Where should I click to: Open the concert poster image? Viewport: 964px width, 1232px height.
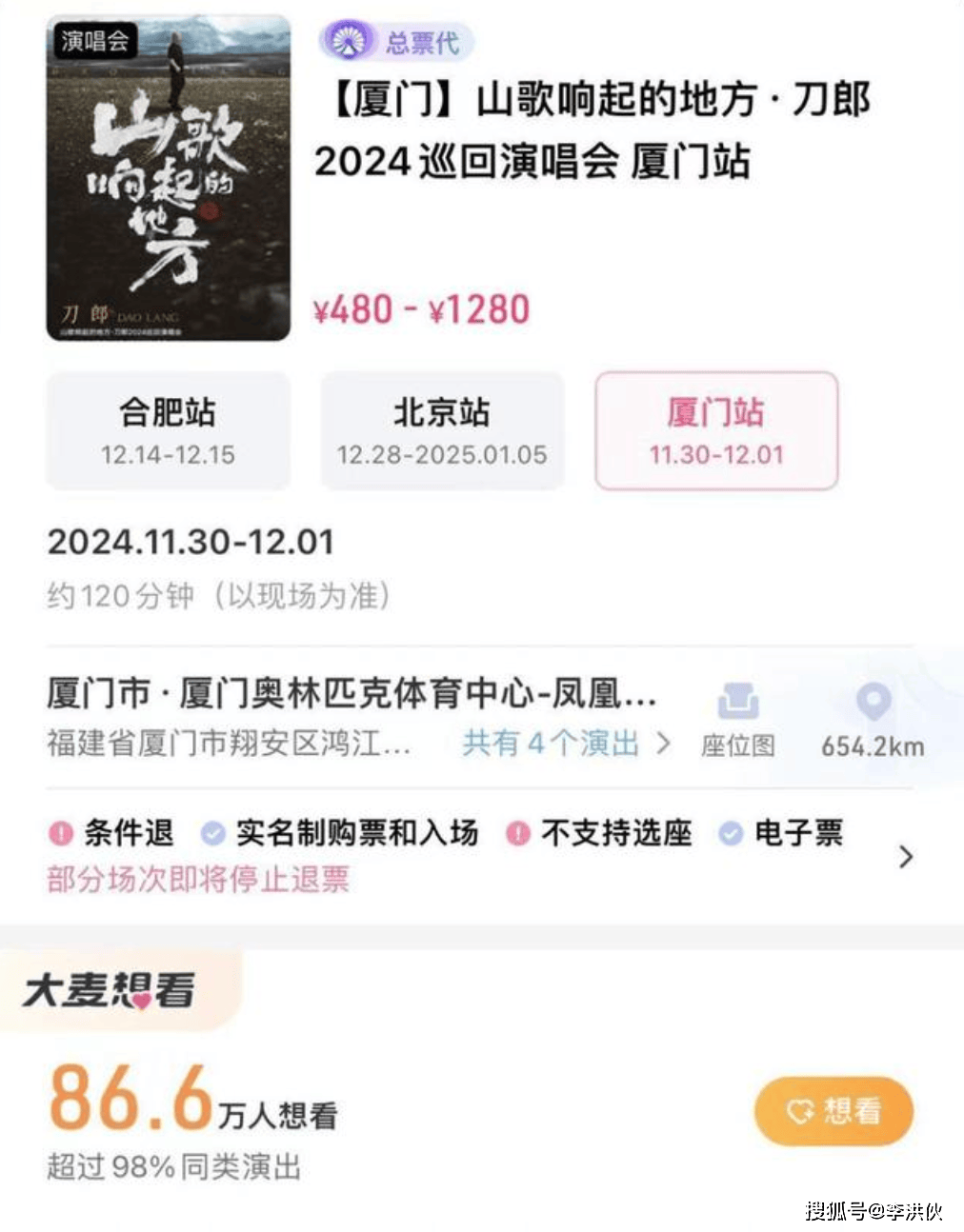click(169, 178)
